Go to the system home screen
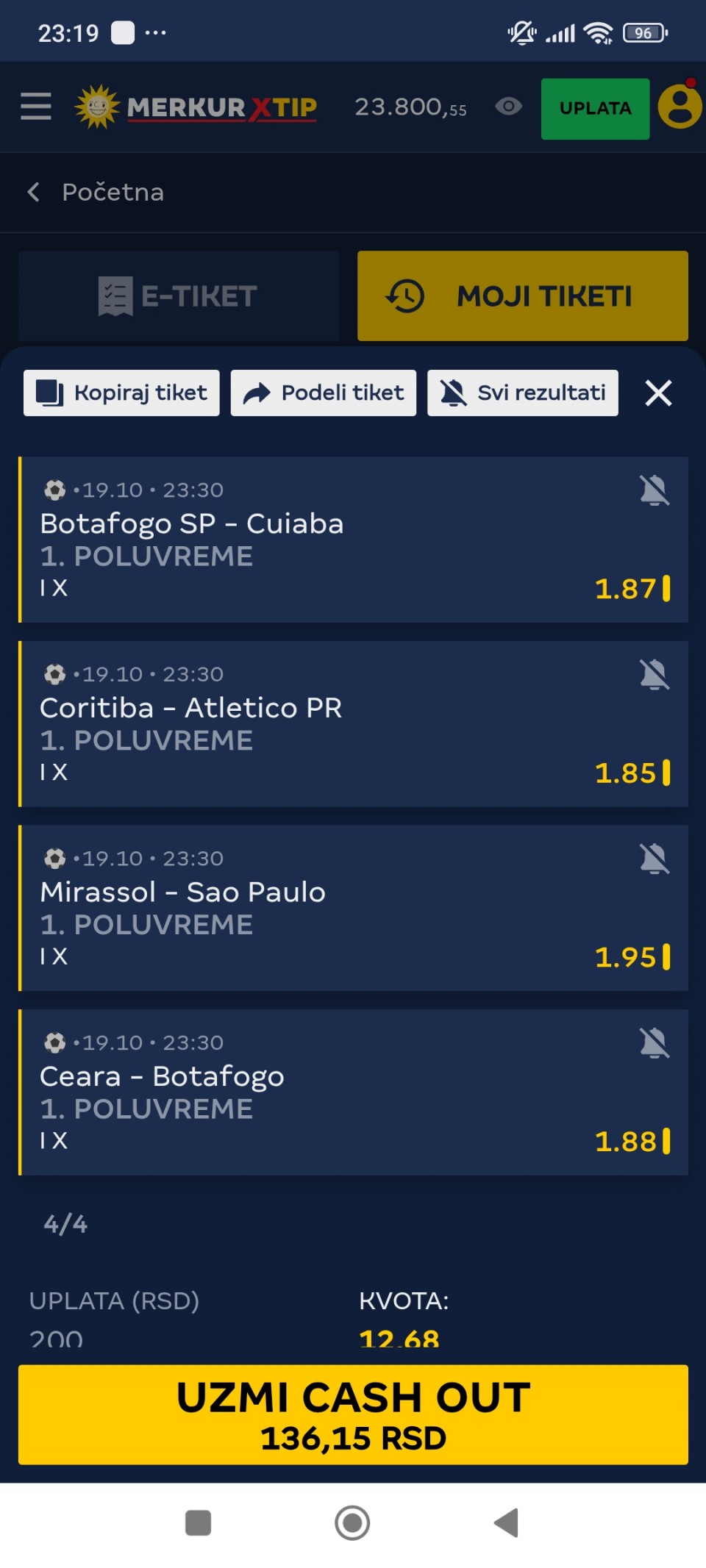Screen dimensions: 706x1568 click(352, 1522)
